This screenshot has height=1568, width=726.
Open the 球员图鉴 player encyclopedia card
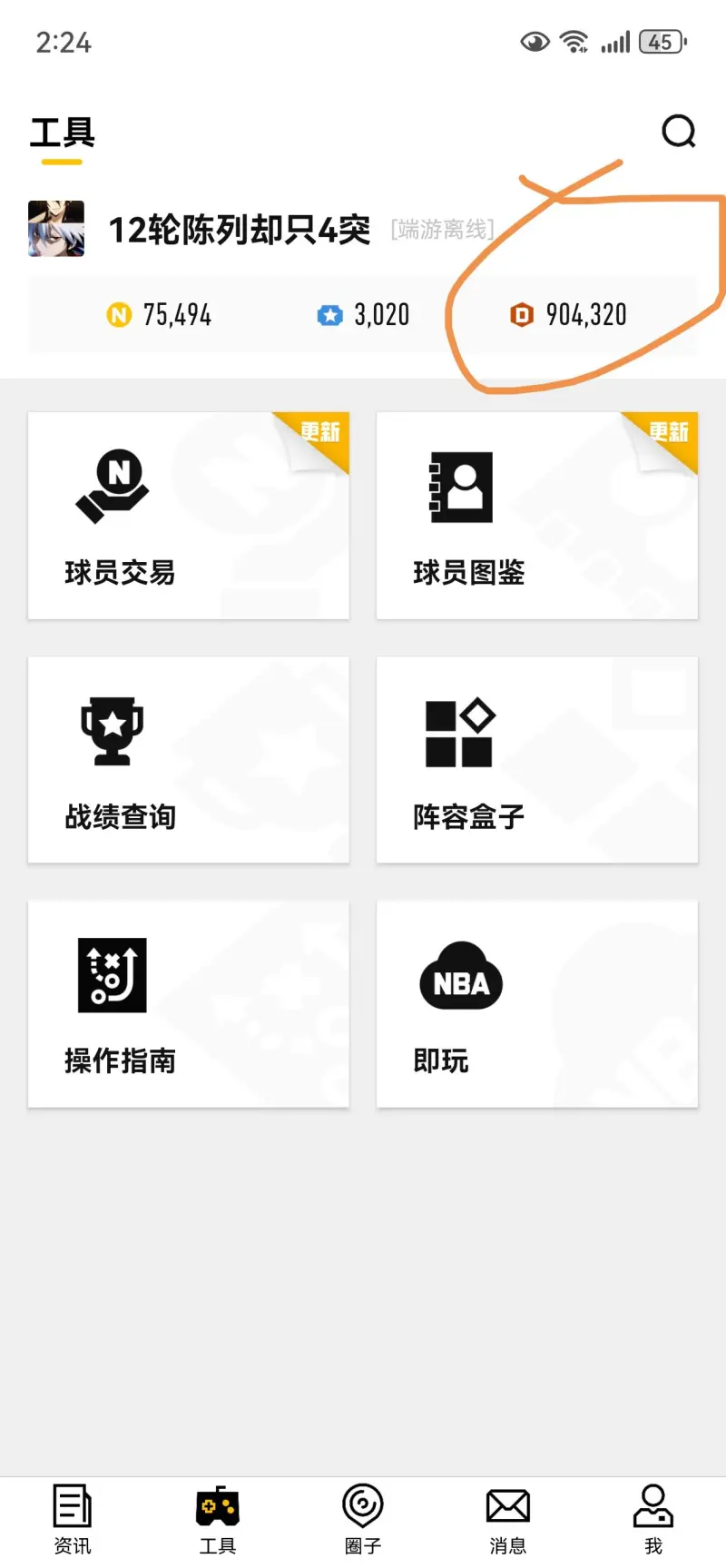point(536,516)
